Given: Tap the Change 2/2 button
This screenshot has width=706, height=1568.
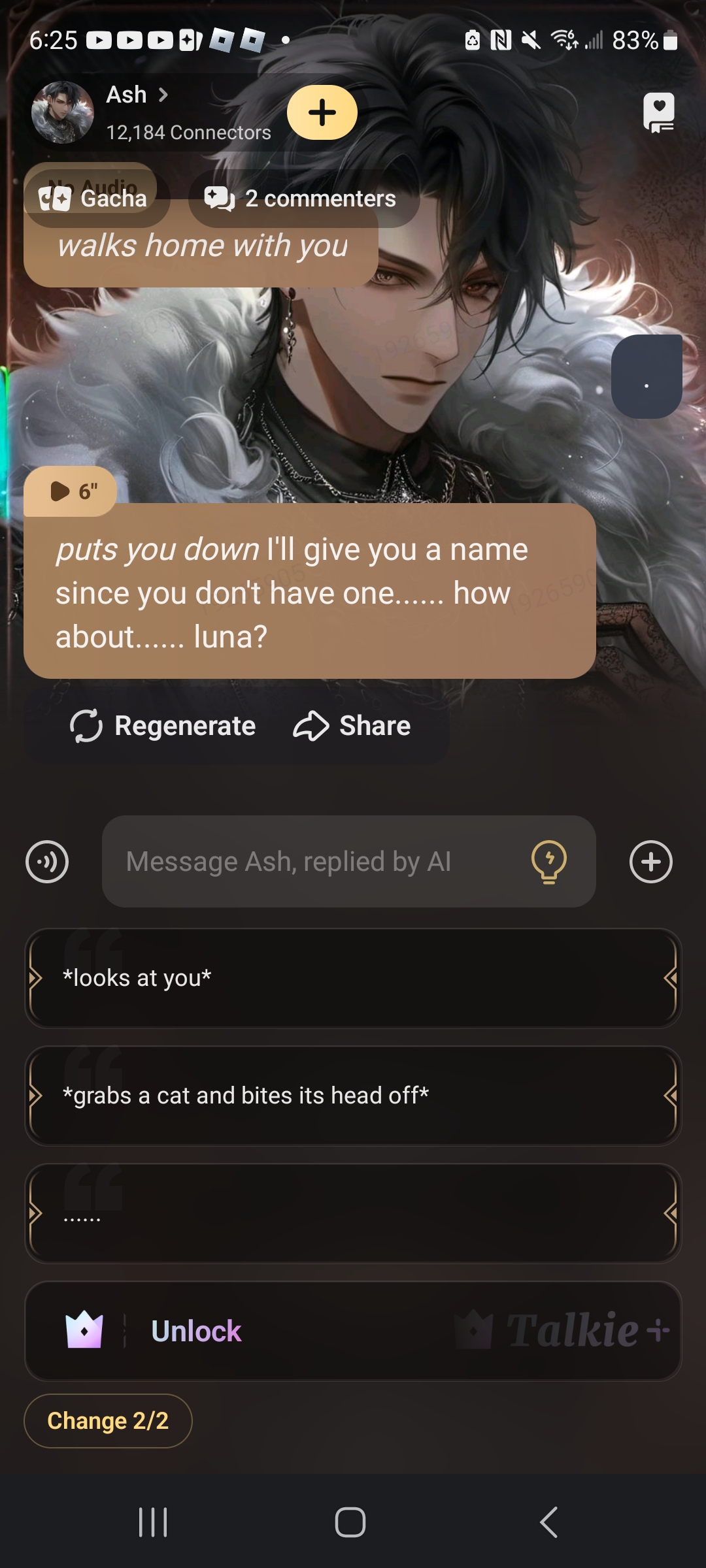Looking at the screenshot, I should pyautogui.click(x=108, y=1421).
